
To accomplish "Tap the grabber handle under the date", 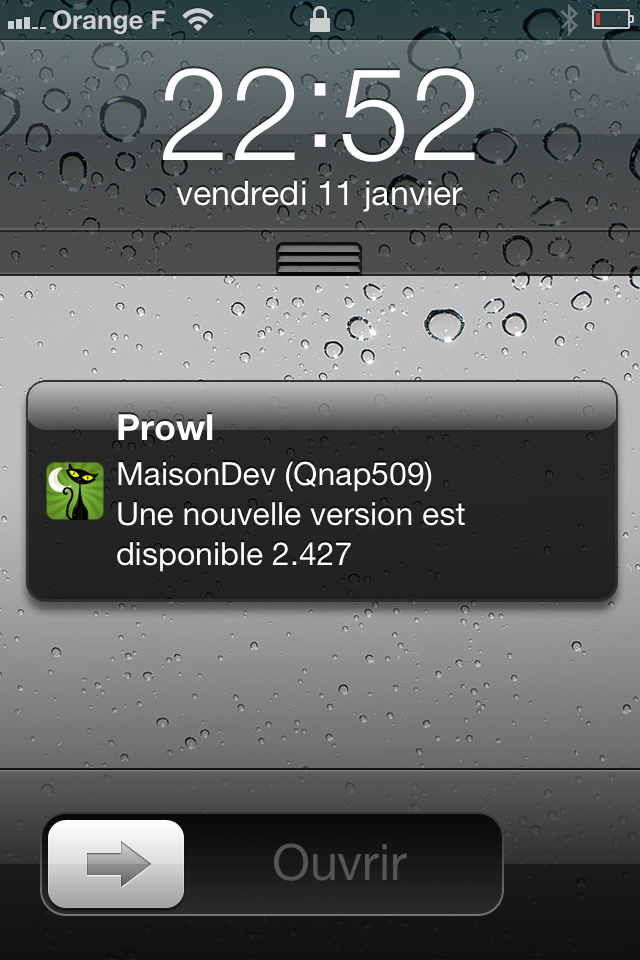I will coord(319,259).
